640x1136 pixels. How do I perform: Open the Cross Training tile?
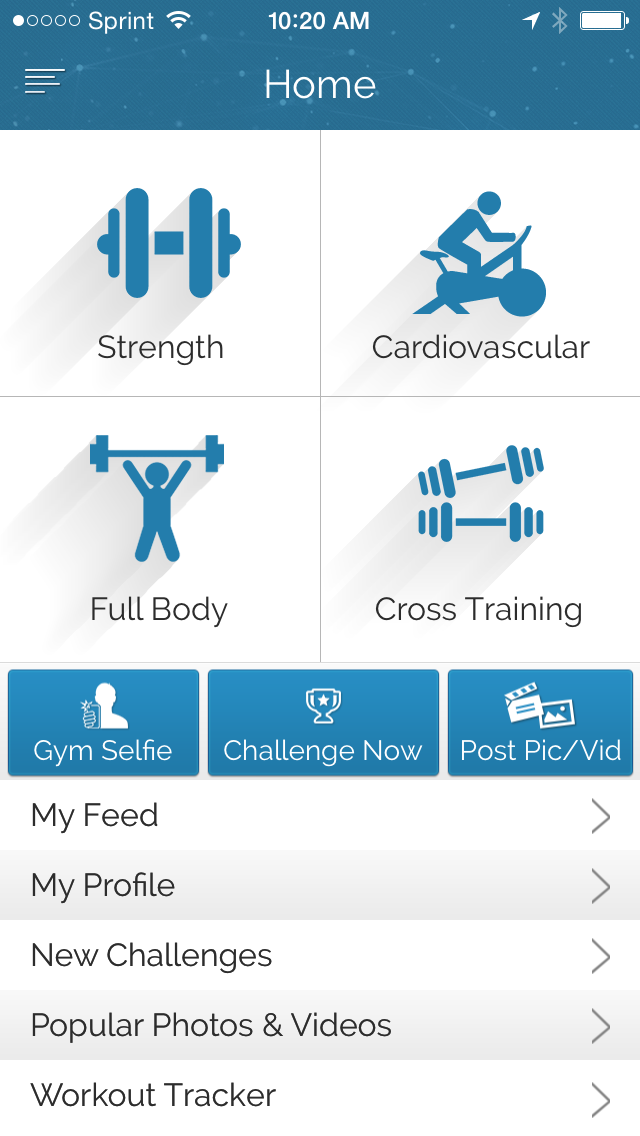(x=480, y=530)
